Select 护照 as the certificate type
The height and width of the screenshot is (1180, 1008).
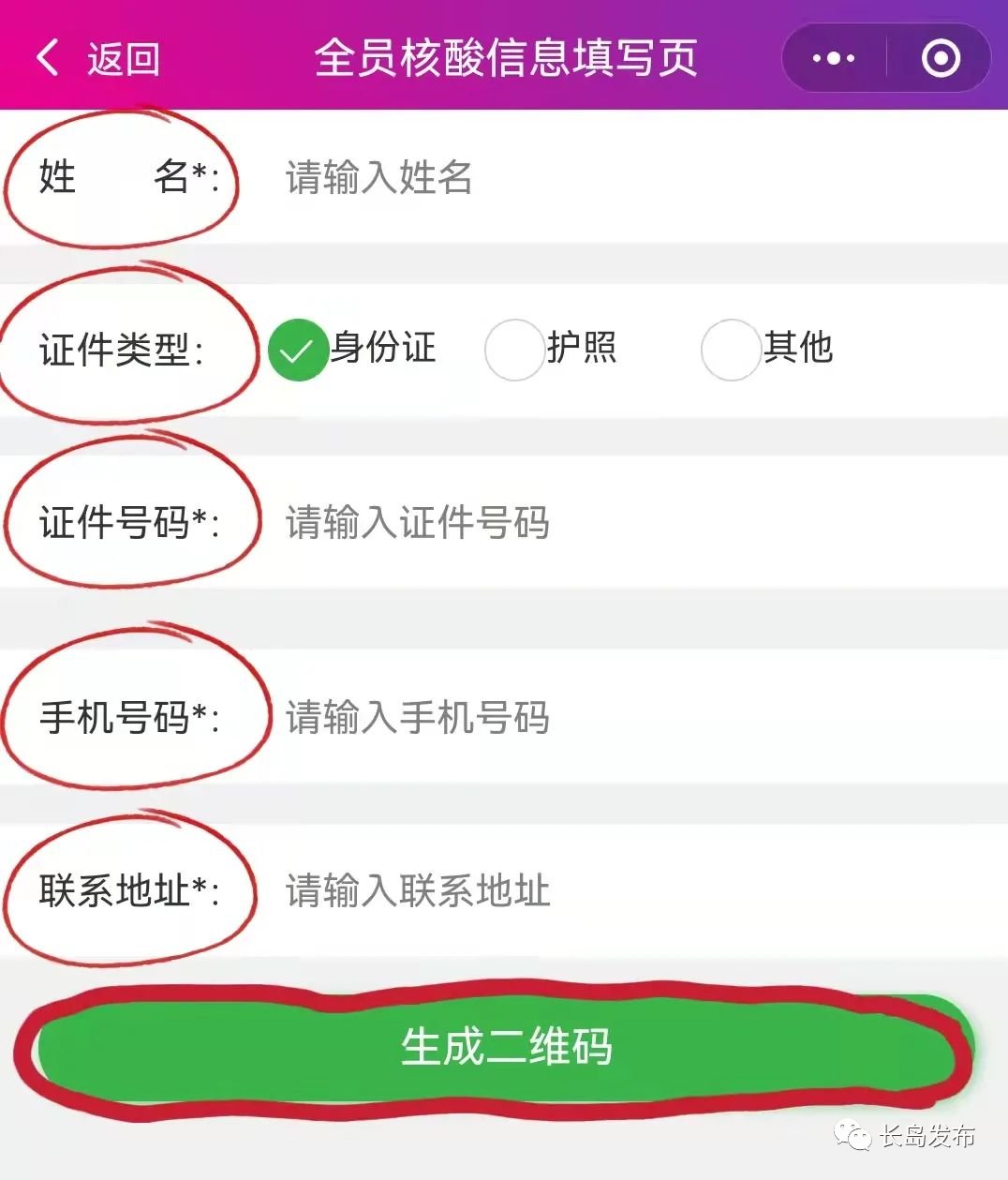(514, 350)
